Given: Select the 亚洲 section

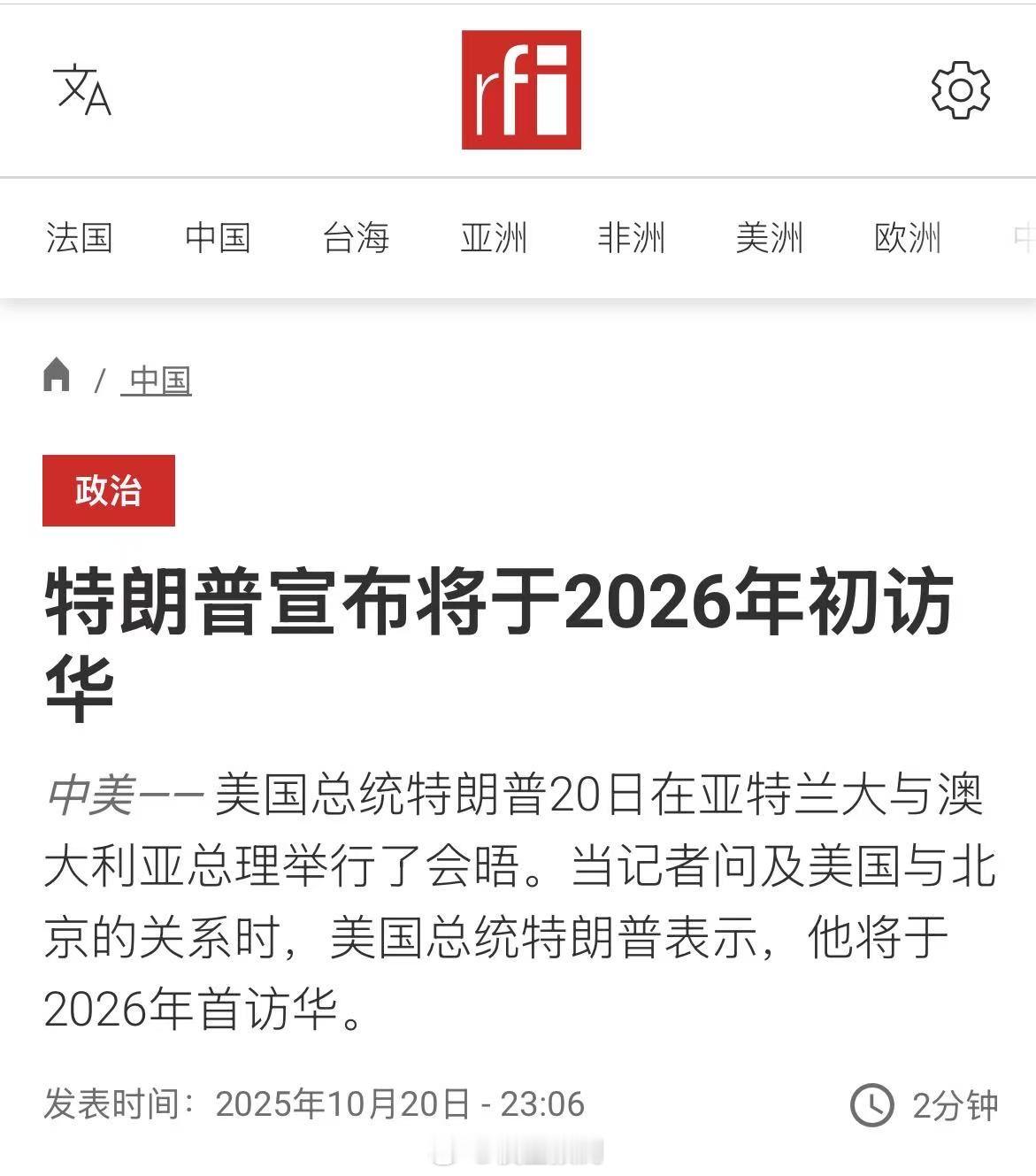Looking at the screenshot, I should coord(494,238).
